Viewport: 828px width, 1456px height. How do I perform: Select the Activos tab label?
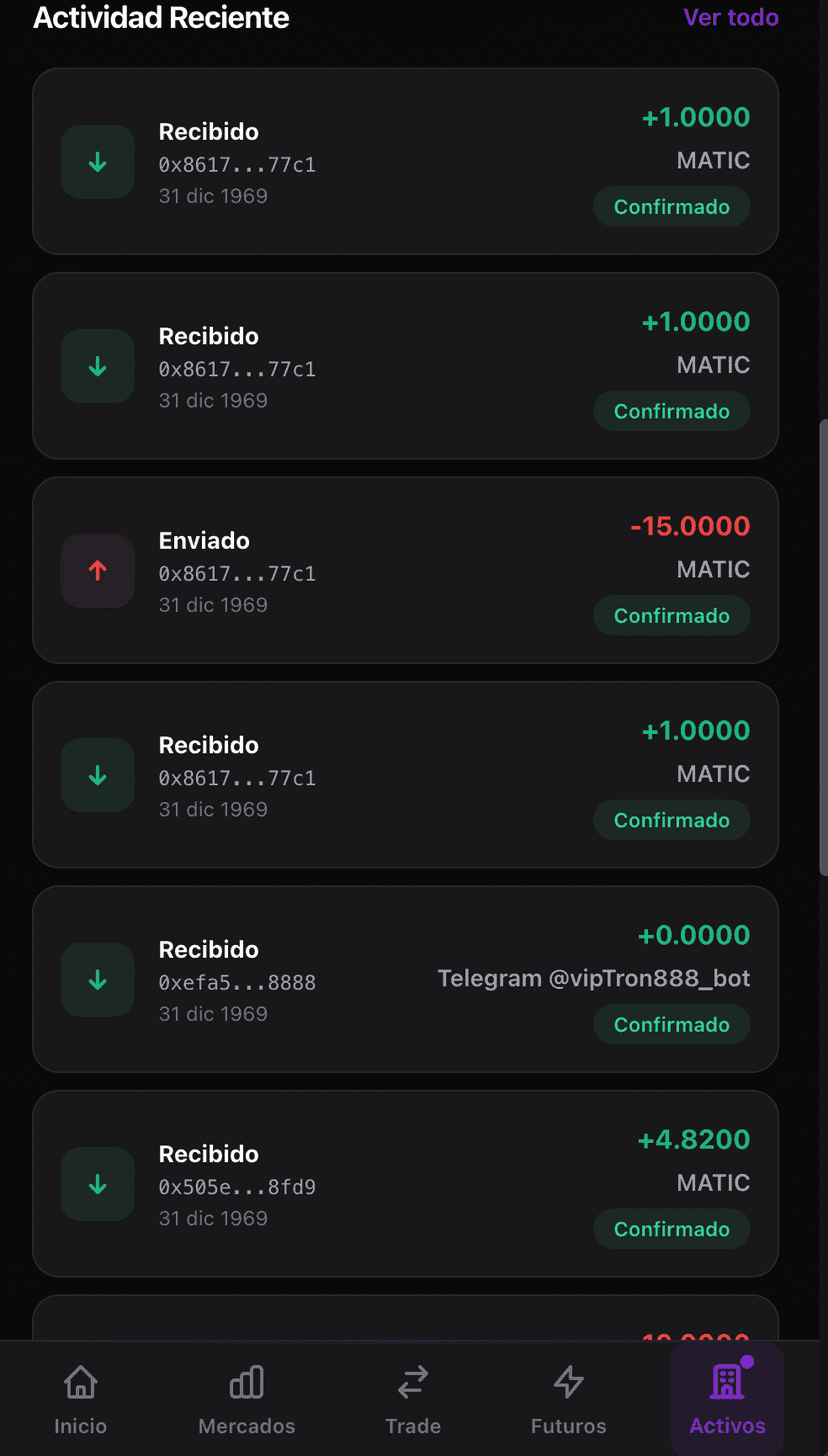[727, 1426]
